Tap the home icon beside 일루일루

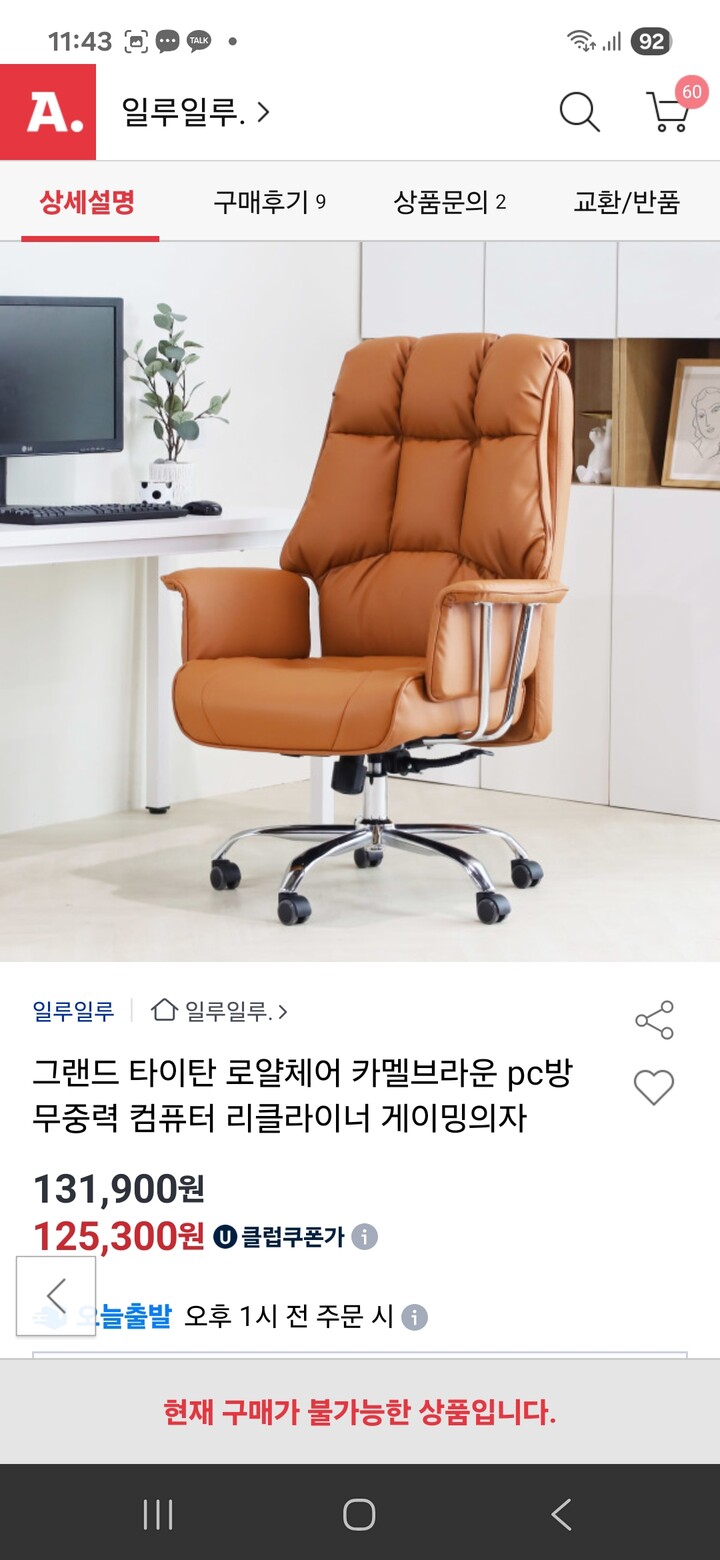163,1011
